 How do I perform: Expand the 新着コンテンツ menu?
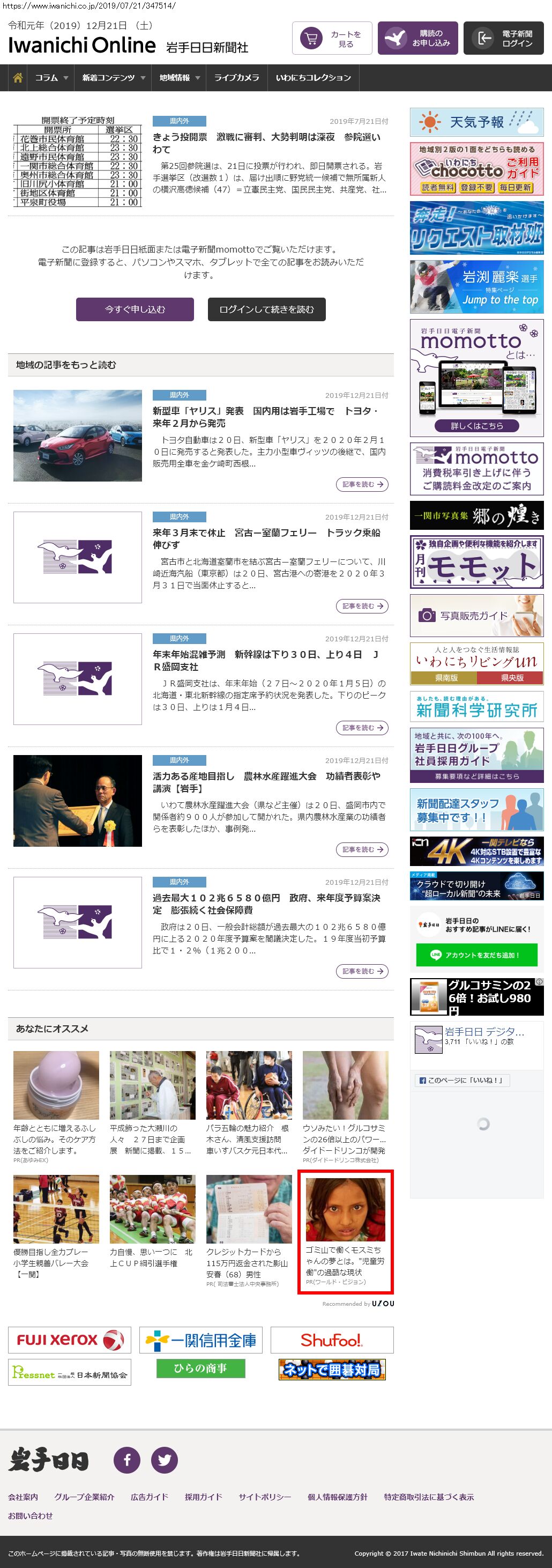click(x=113, y=78)
